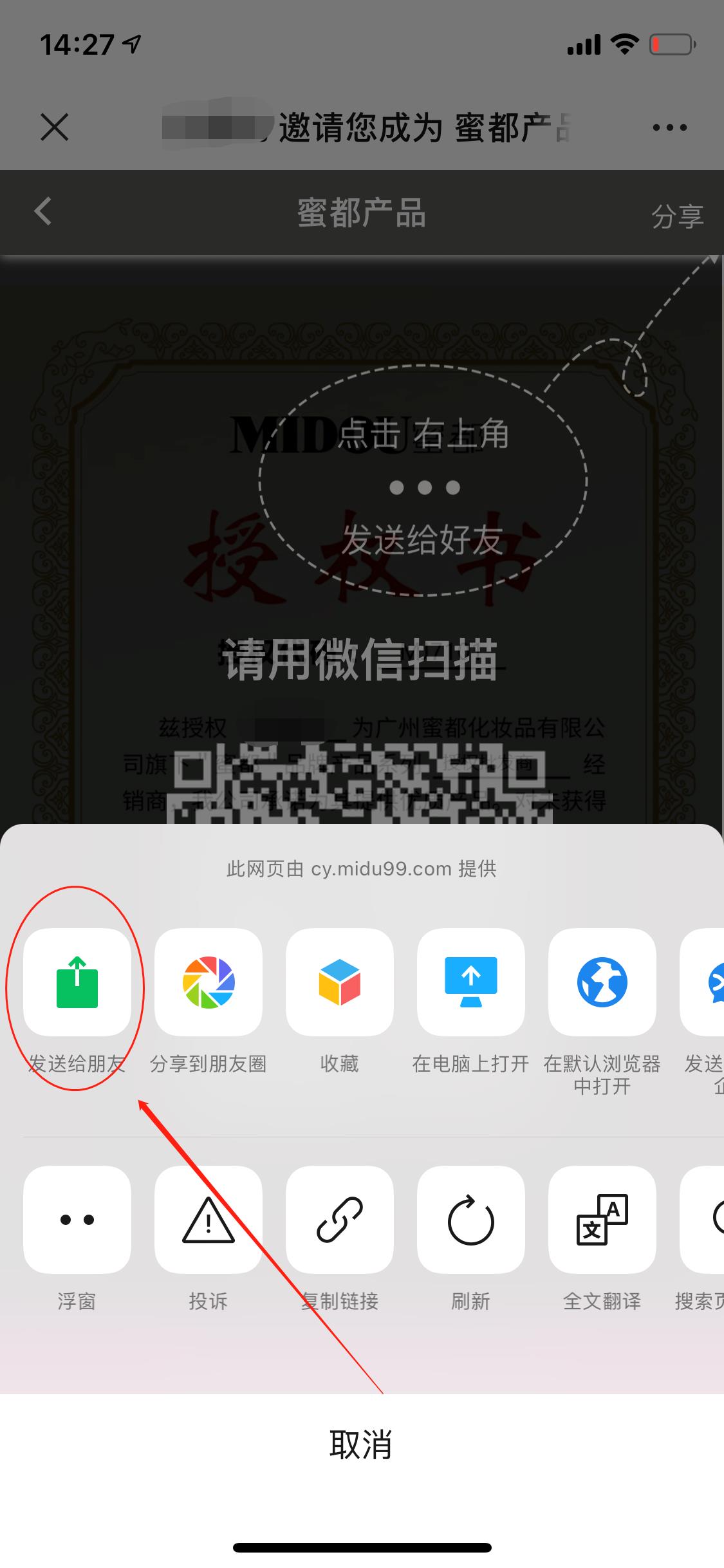Refresh the page with 刷新
Viewport: 724px width, 1568px height.
point(471,1220)
